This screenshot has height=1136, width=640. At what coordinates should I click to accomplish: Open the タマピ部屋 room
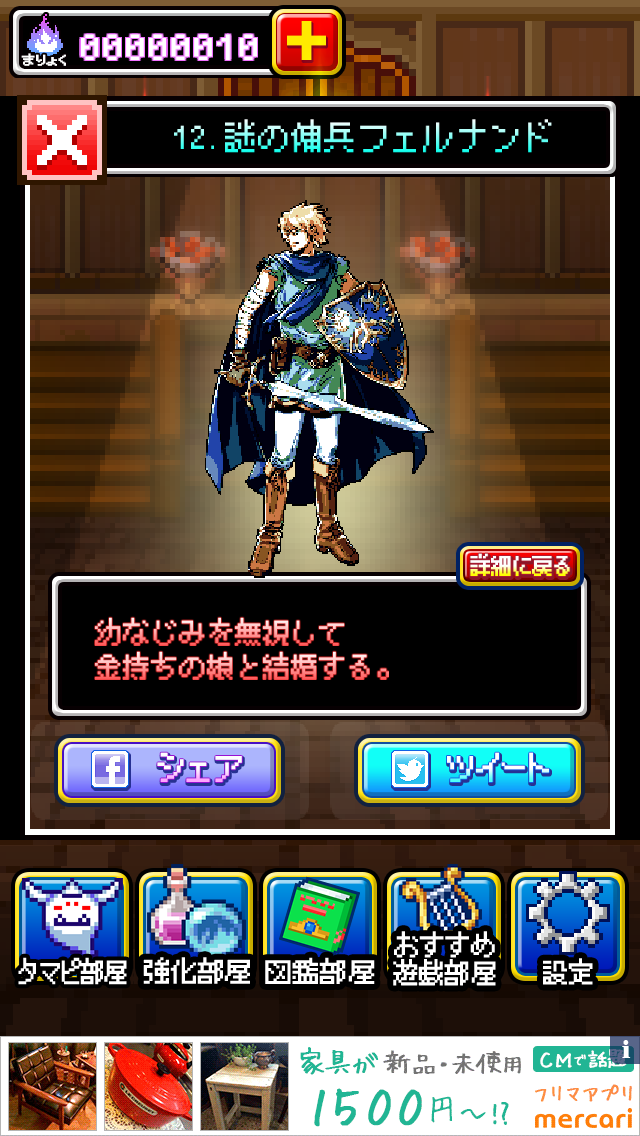click(71, 929)
